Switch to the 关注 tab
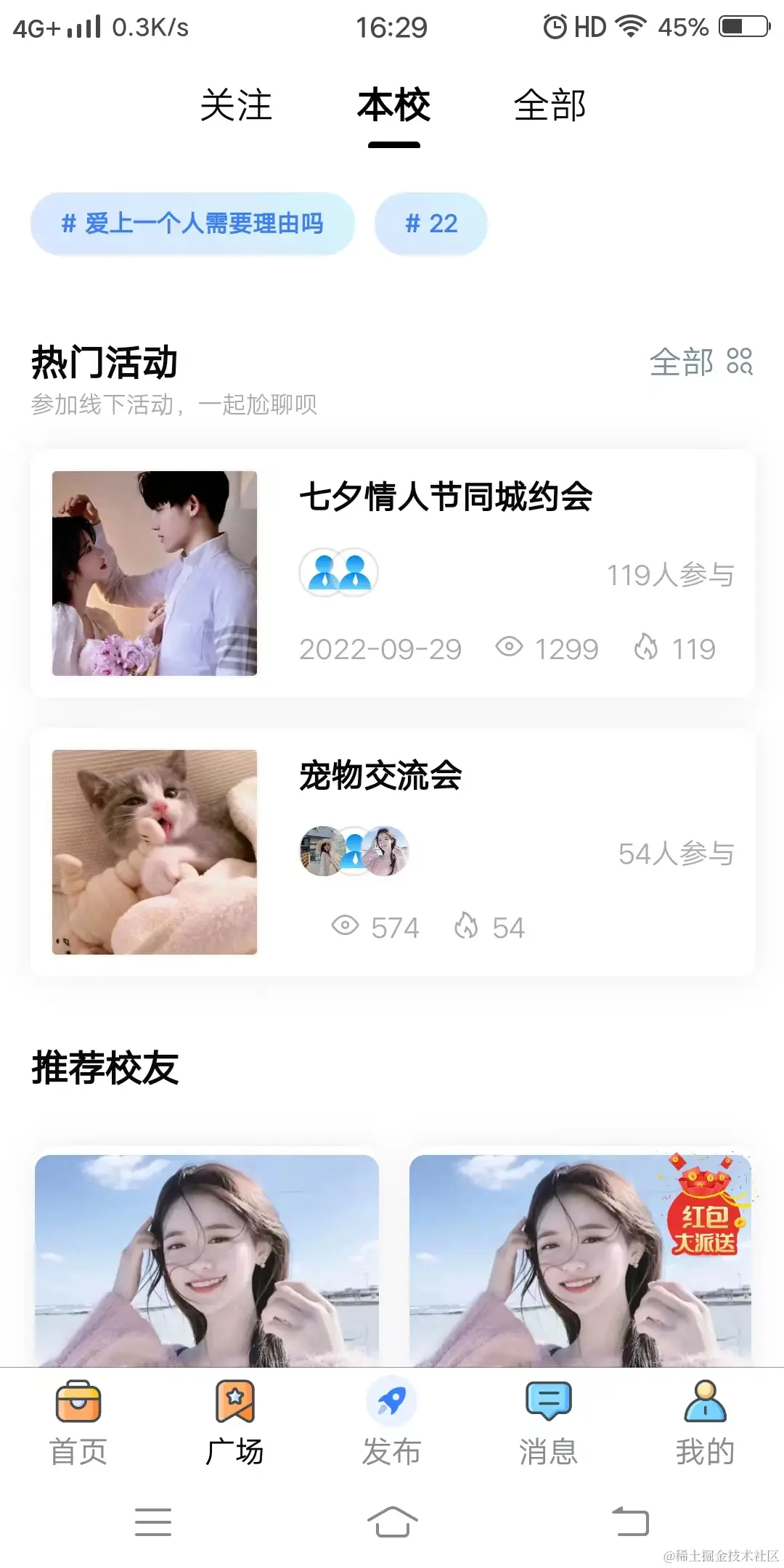This screenshot has width=784, height=1568. pos(236,106)
